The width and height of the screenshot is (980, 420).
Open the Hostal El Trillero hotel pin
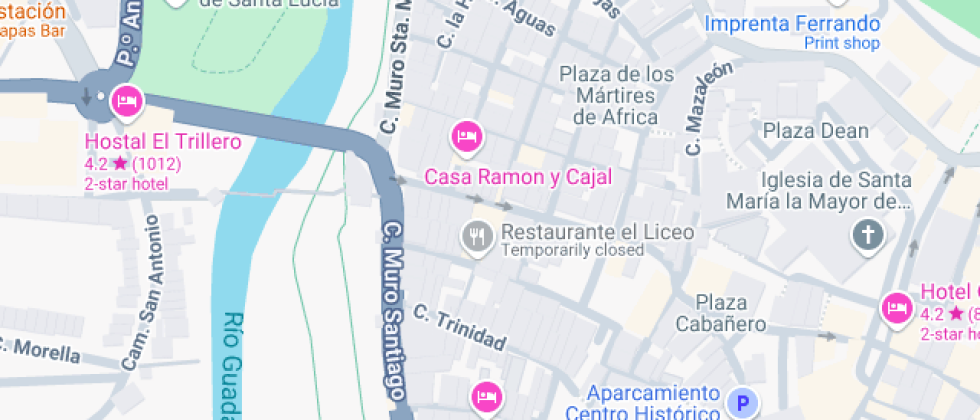[x=127, y=100]
